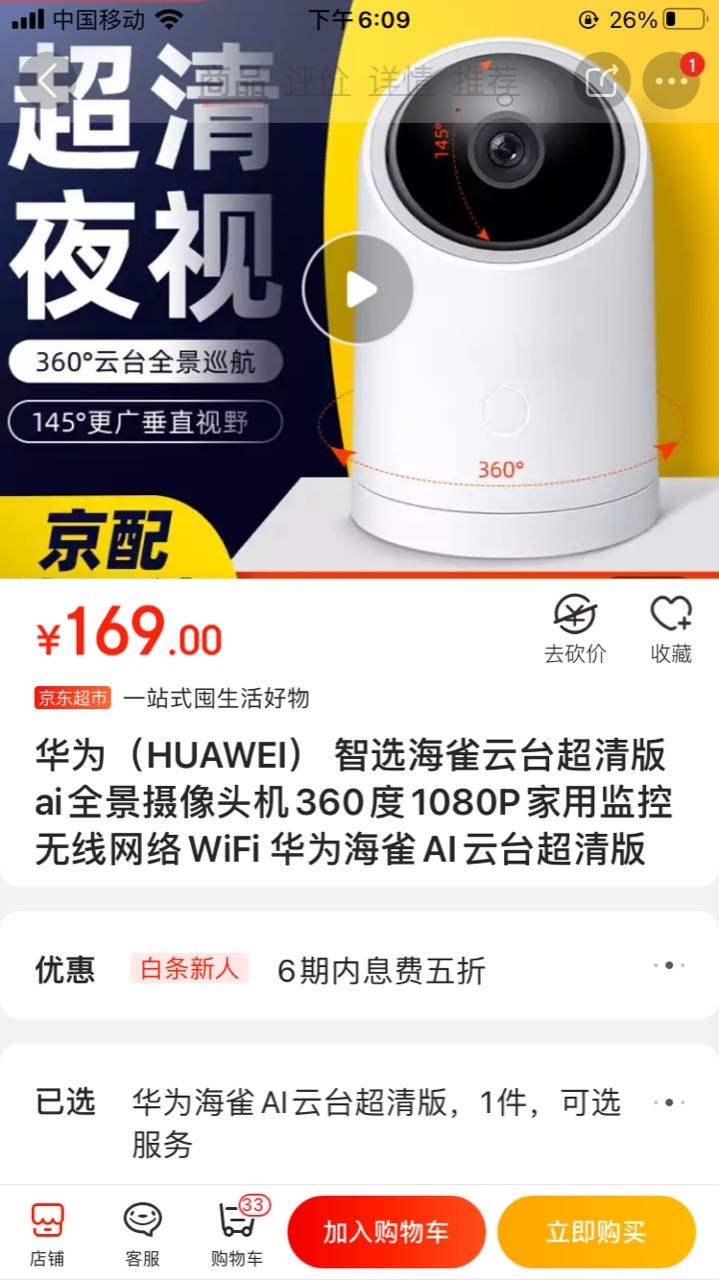Play the product video
The height and width of the screenshot is (1280, 719).
coord(358,290)
